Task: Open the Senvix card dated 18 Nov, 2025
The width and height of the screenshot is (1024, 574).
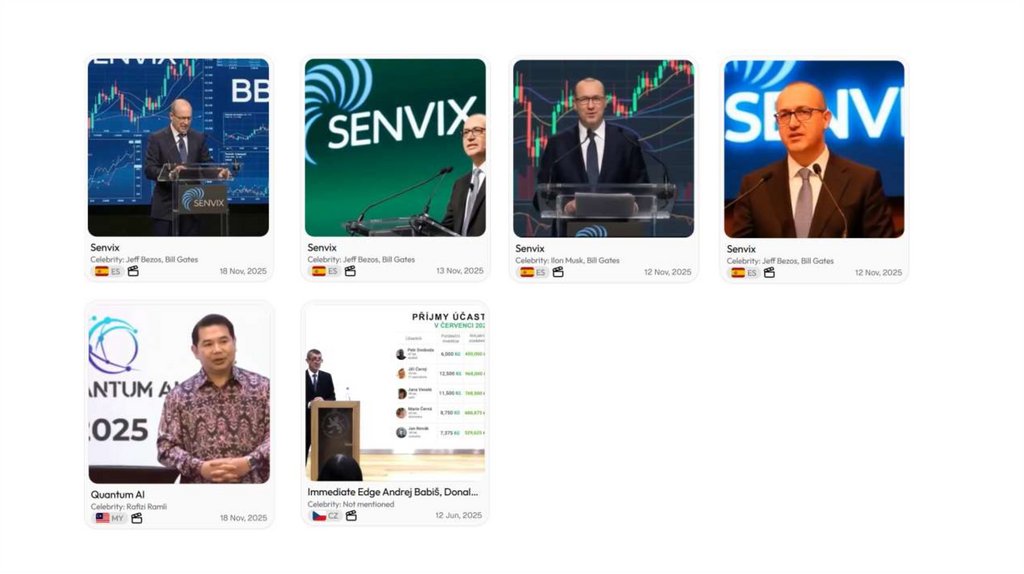Action: tap(178, 148)
